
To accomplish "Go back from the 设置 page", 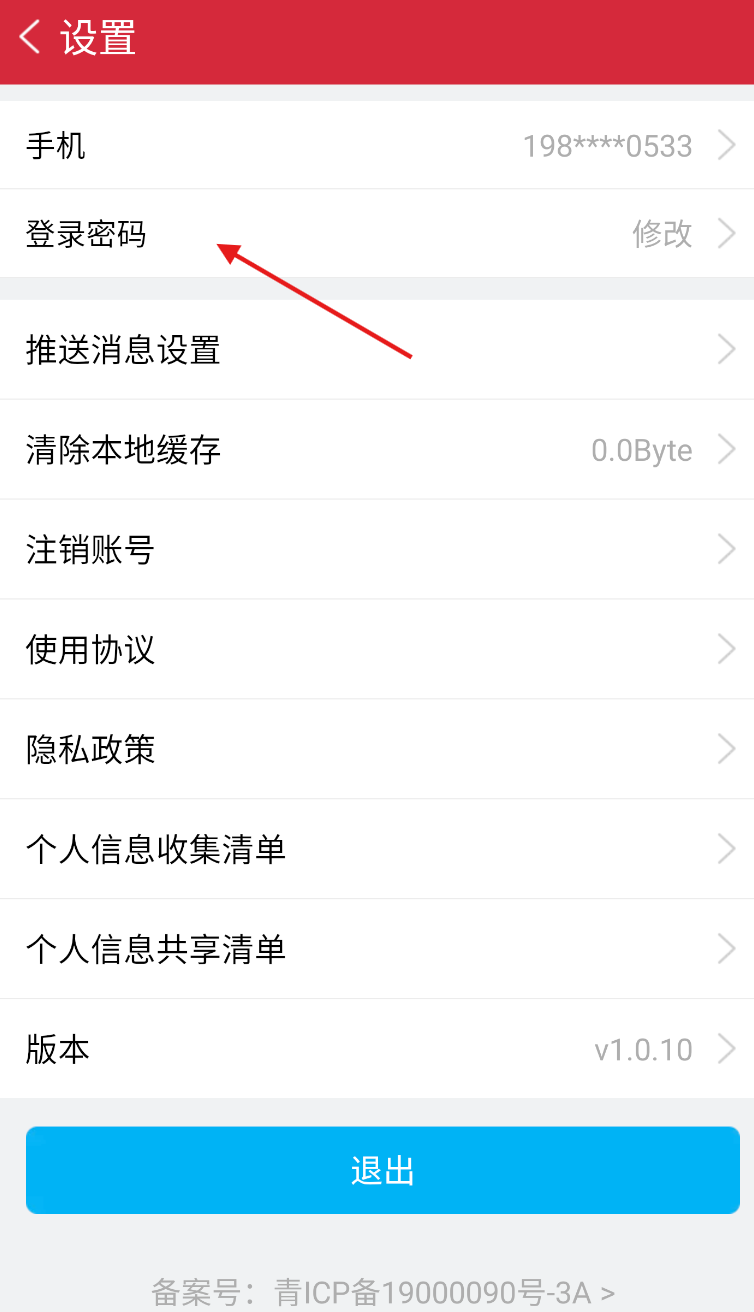I will [x=30, y=38].
